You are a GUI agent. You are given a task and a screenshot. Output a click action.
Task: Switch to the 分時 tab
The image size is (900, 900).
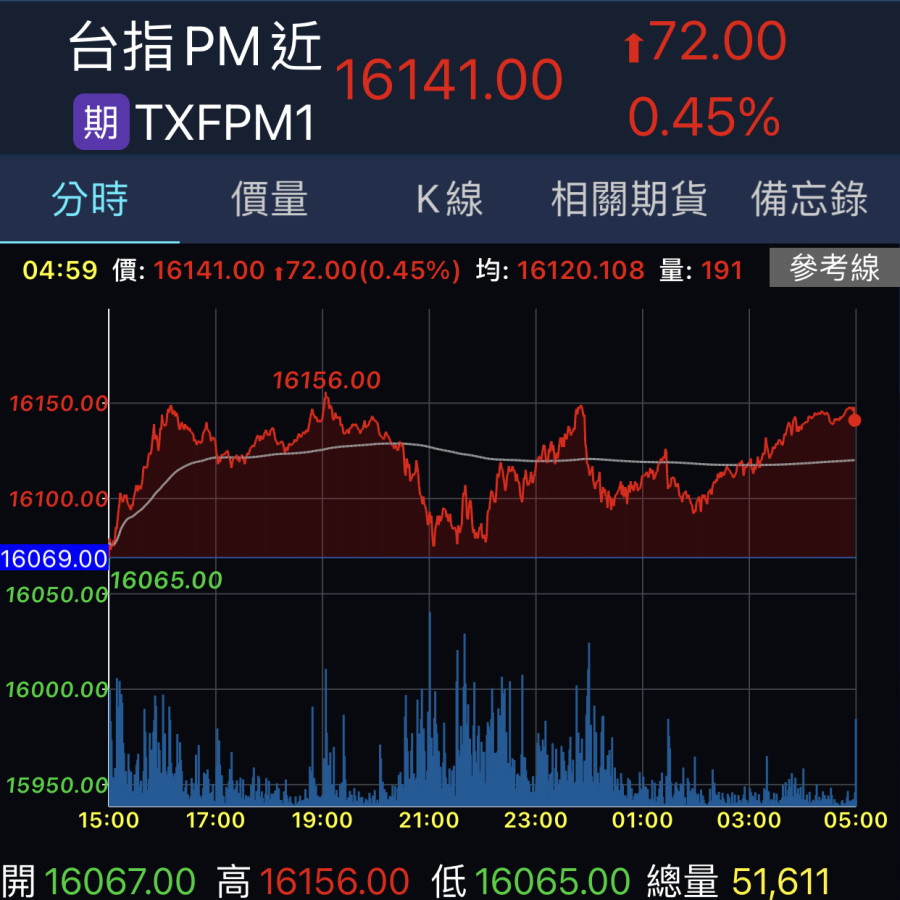(x=90, y=199)
